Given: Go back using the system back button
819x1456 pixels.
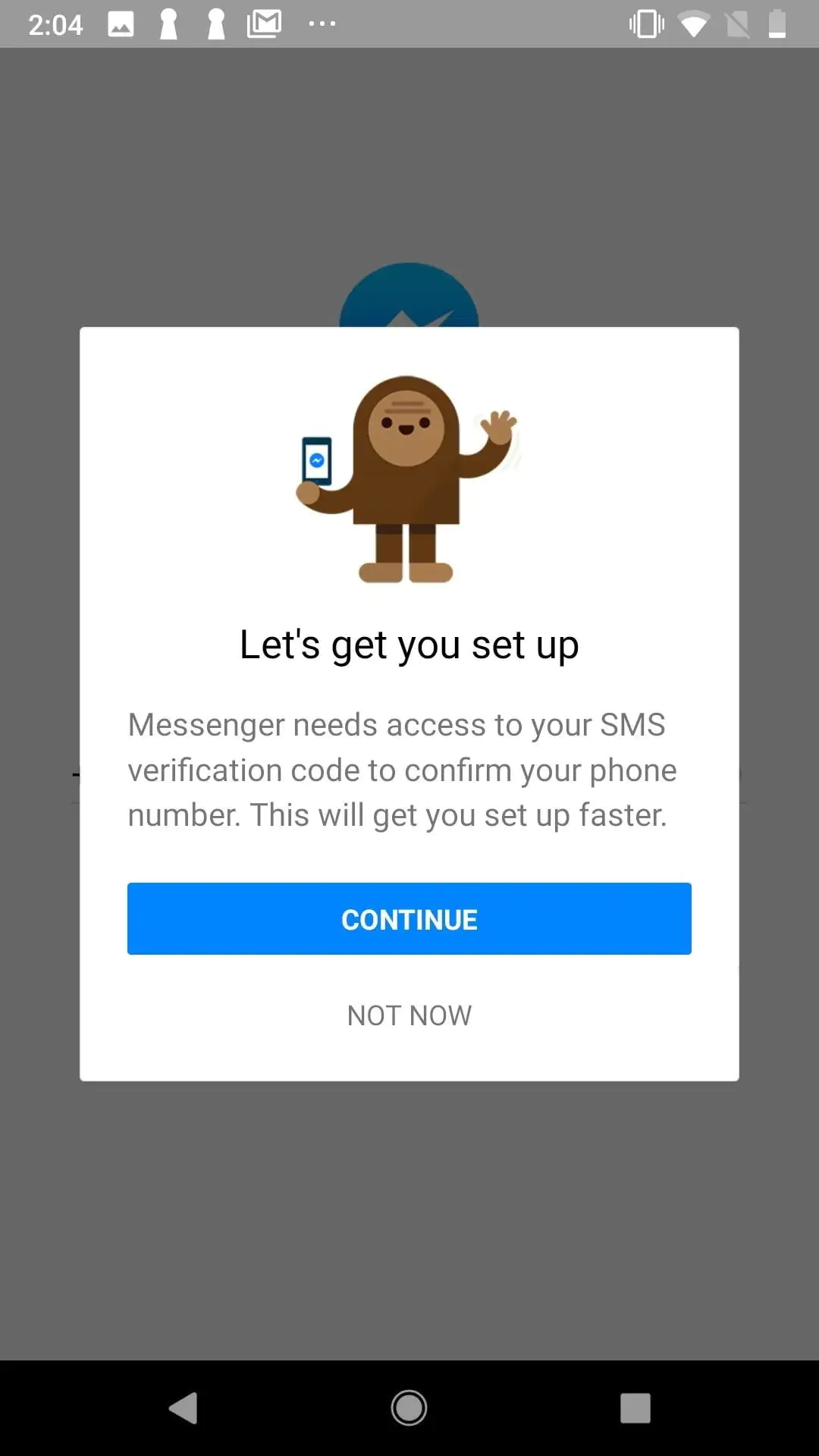Looking at the screenshot, I should pos(183,1408).
